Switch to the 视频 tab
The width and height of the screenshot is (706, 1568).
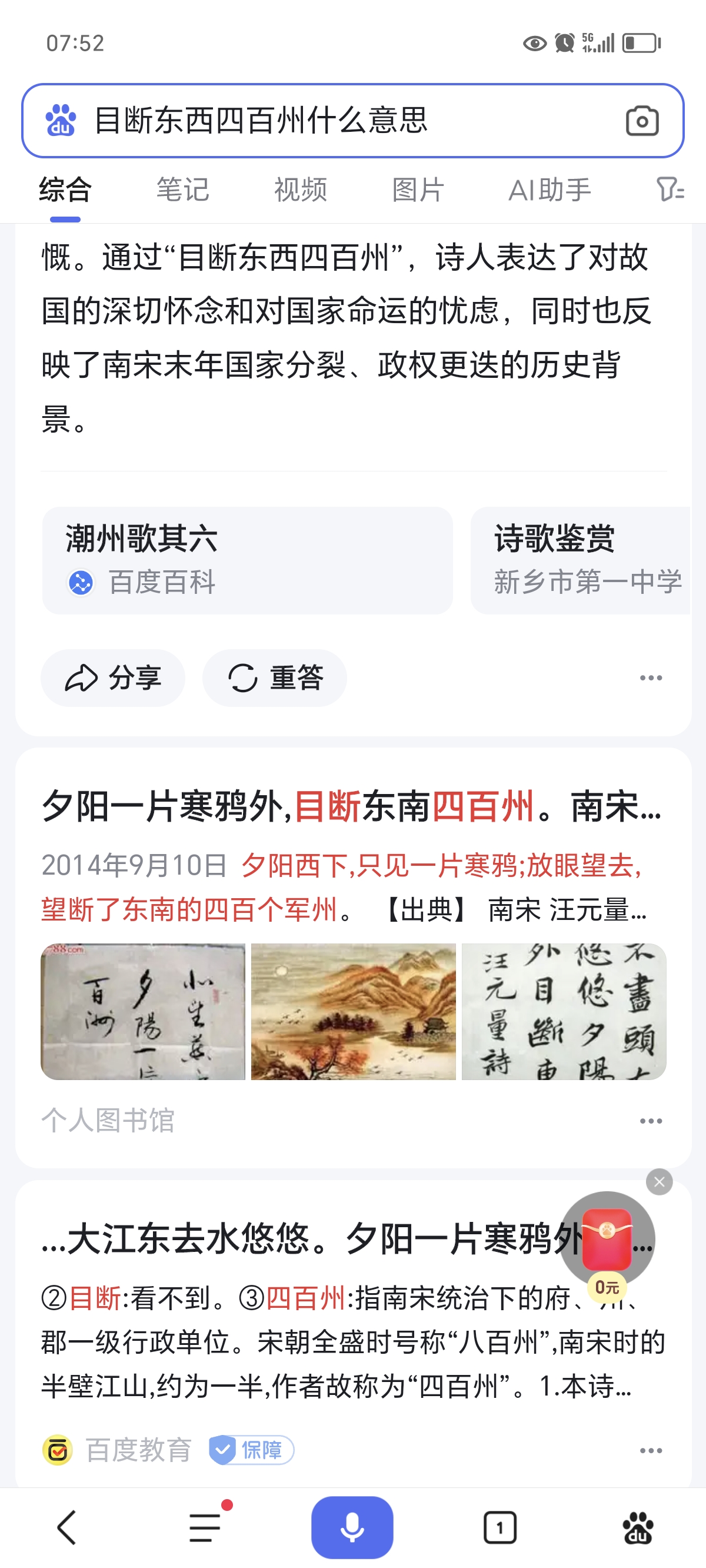(x=301, y=190)
